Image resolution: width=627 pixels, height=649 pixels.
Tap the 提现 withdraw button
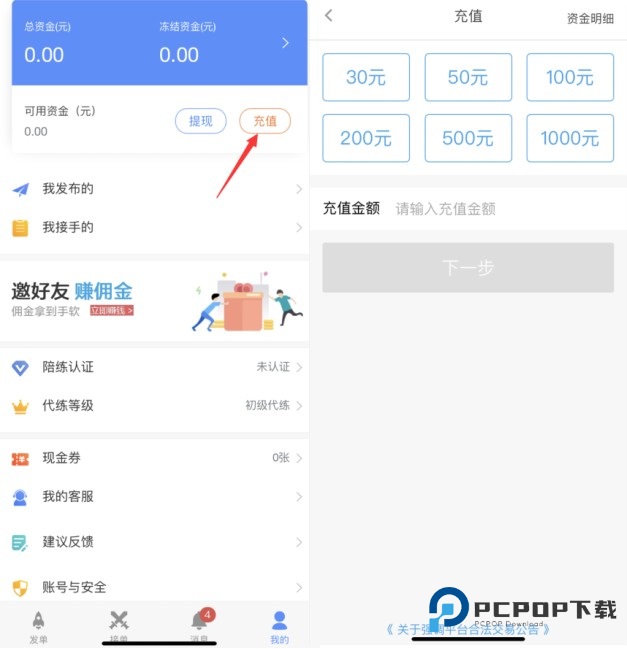(200, 121)
